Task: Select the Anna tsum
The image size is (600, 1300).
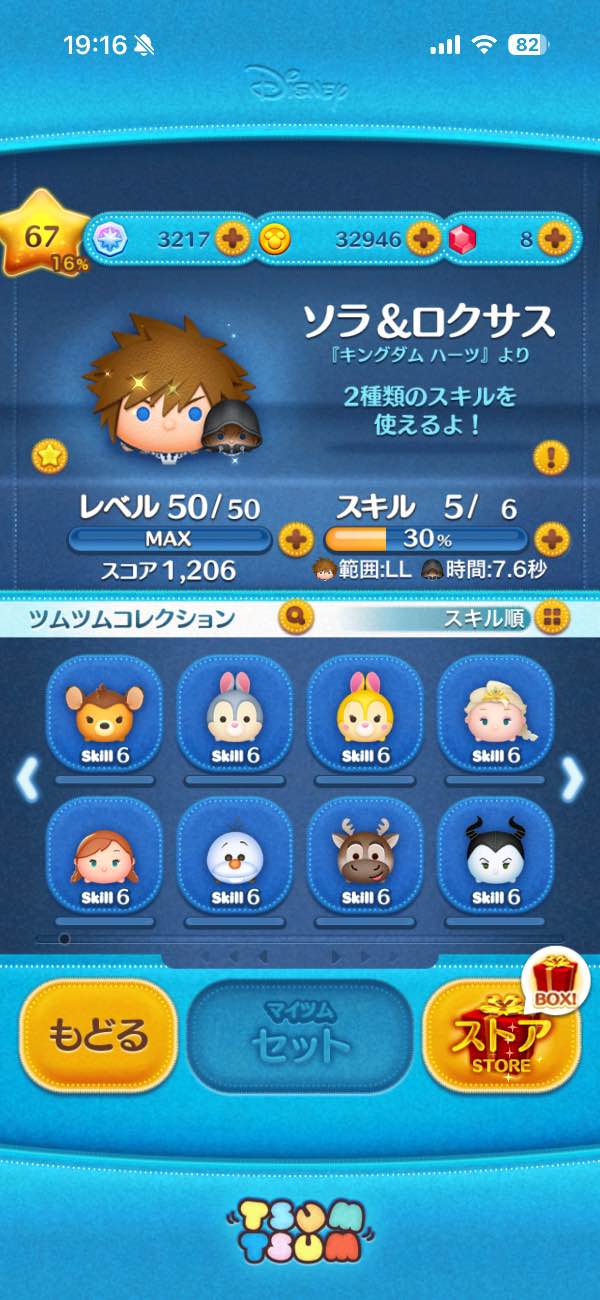Action: [105, 855]
